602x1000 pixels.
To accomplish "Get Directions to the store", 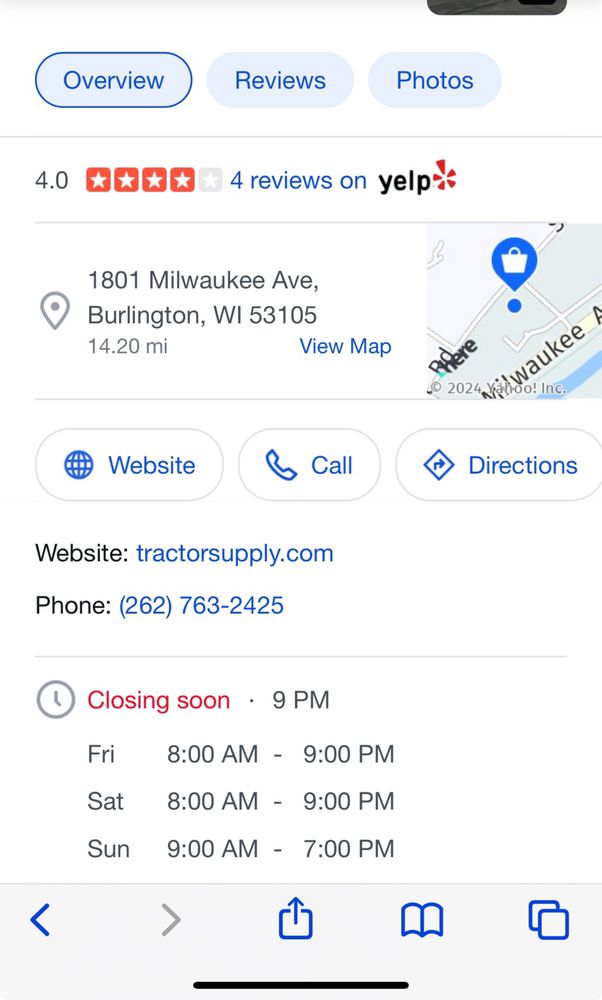I will [x=500, y=465].
